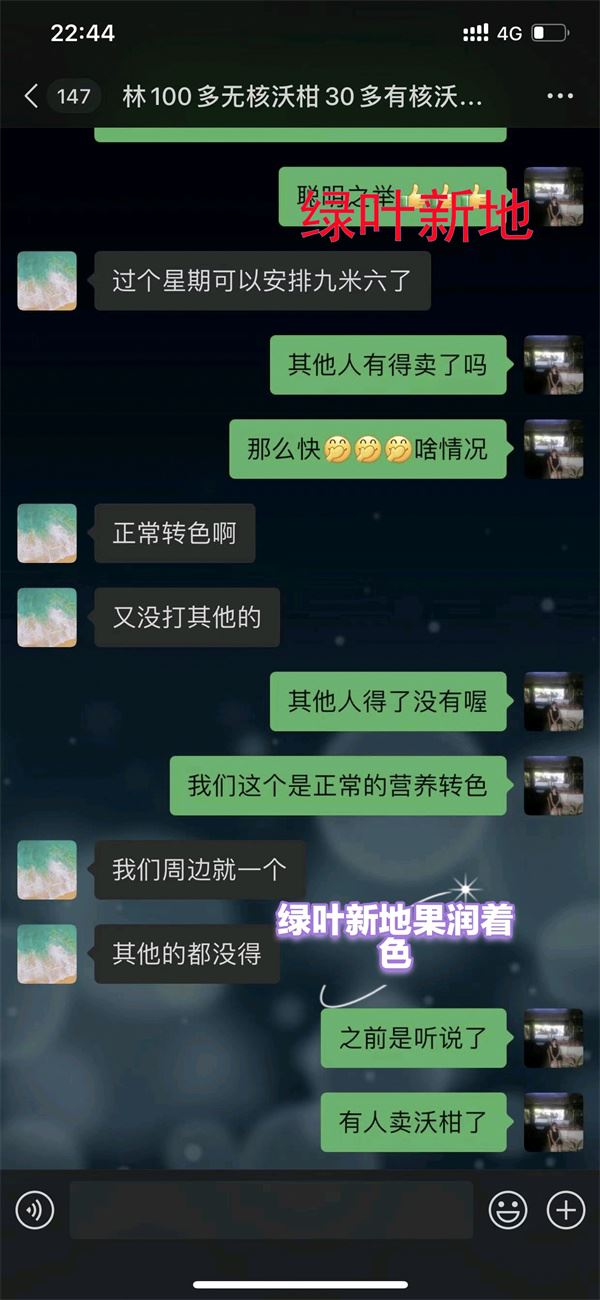Switch to voice message input
Screen dimensions: 600x1300
tap(35, 1211)
